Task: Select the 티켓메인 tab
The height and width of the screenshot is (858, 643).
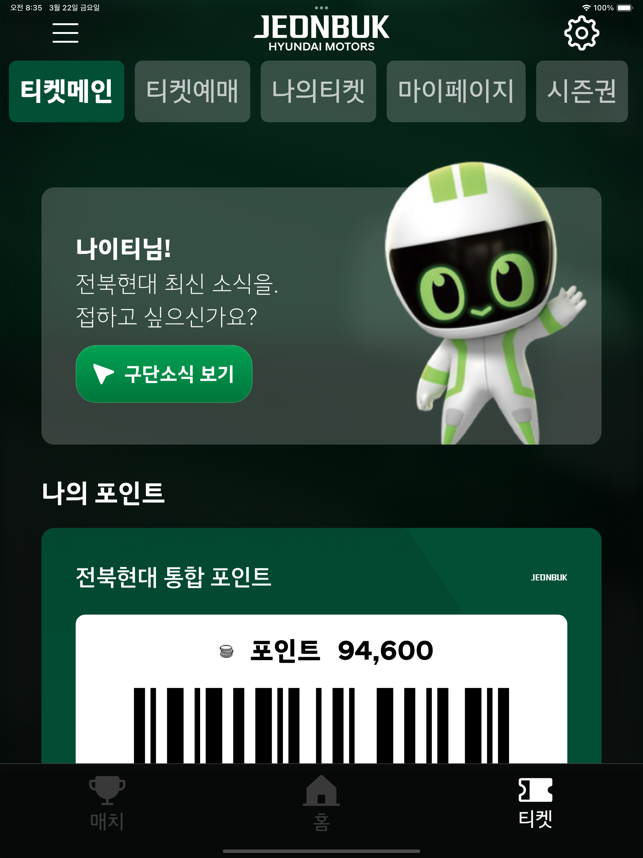Action: point(67,91)
